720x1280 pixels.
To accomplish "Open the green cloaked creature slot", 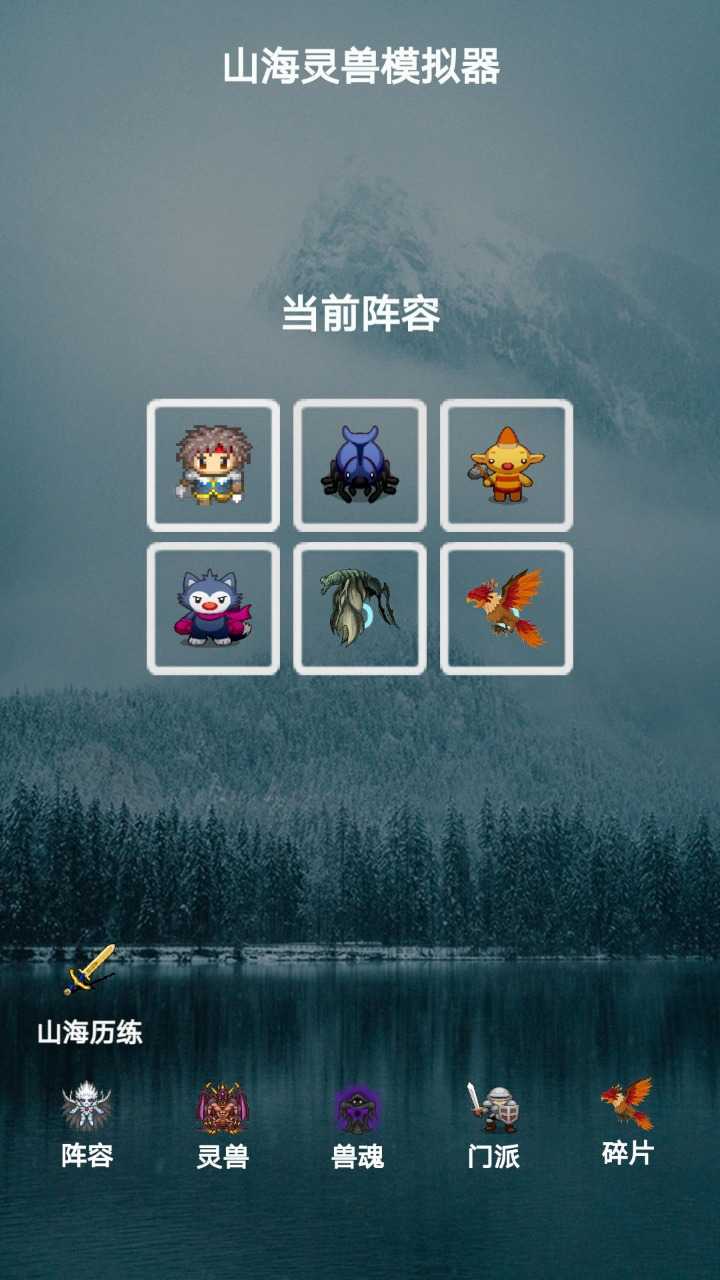I will 360,608.
